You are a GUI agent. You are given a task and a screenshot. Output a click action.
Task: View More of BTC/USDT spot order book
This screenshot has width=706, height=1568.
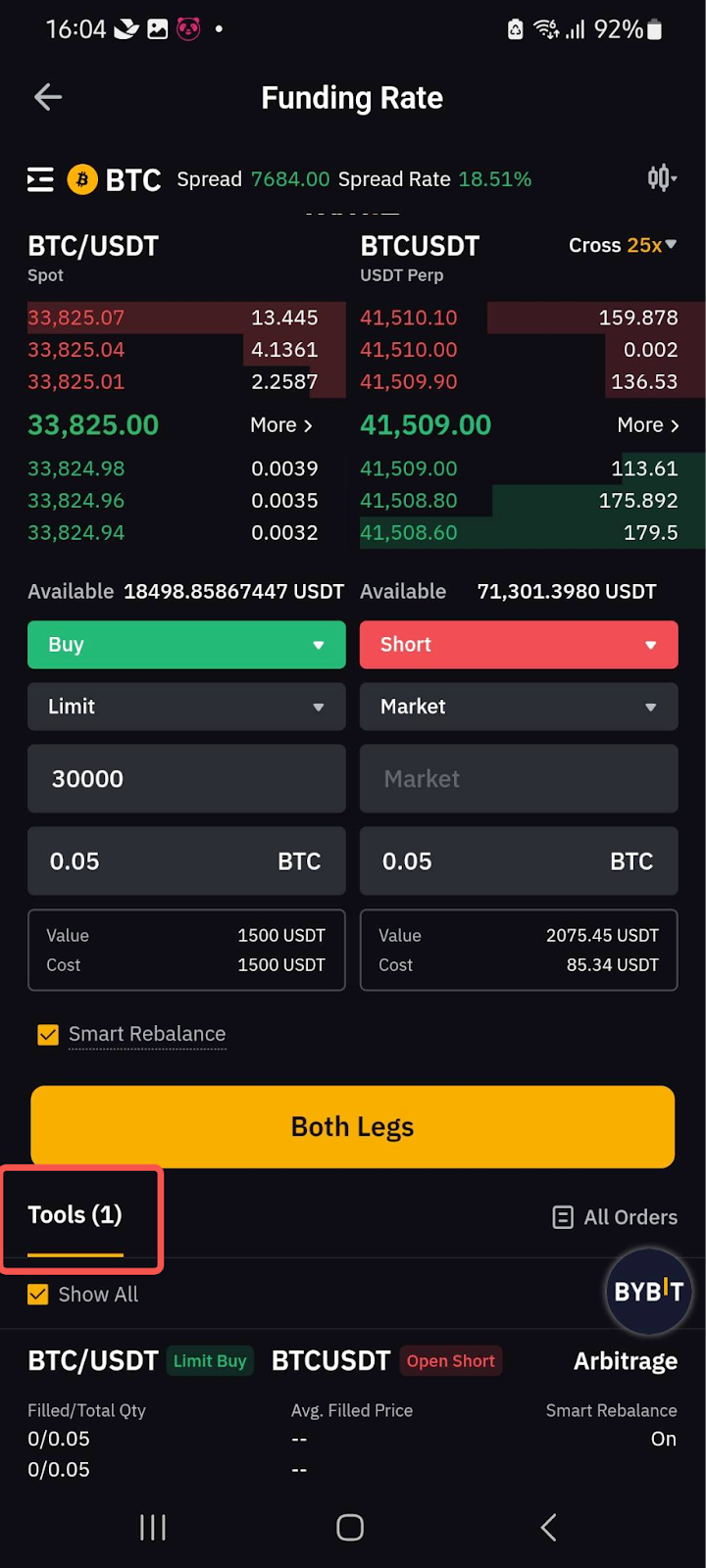tap(281, 425)
